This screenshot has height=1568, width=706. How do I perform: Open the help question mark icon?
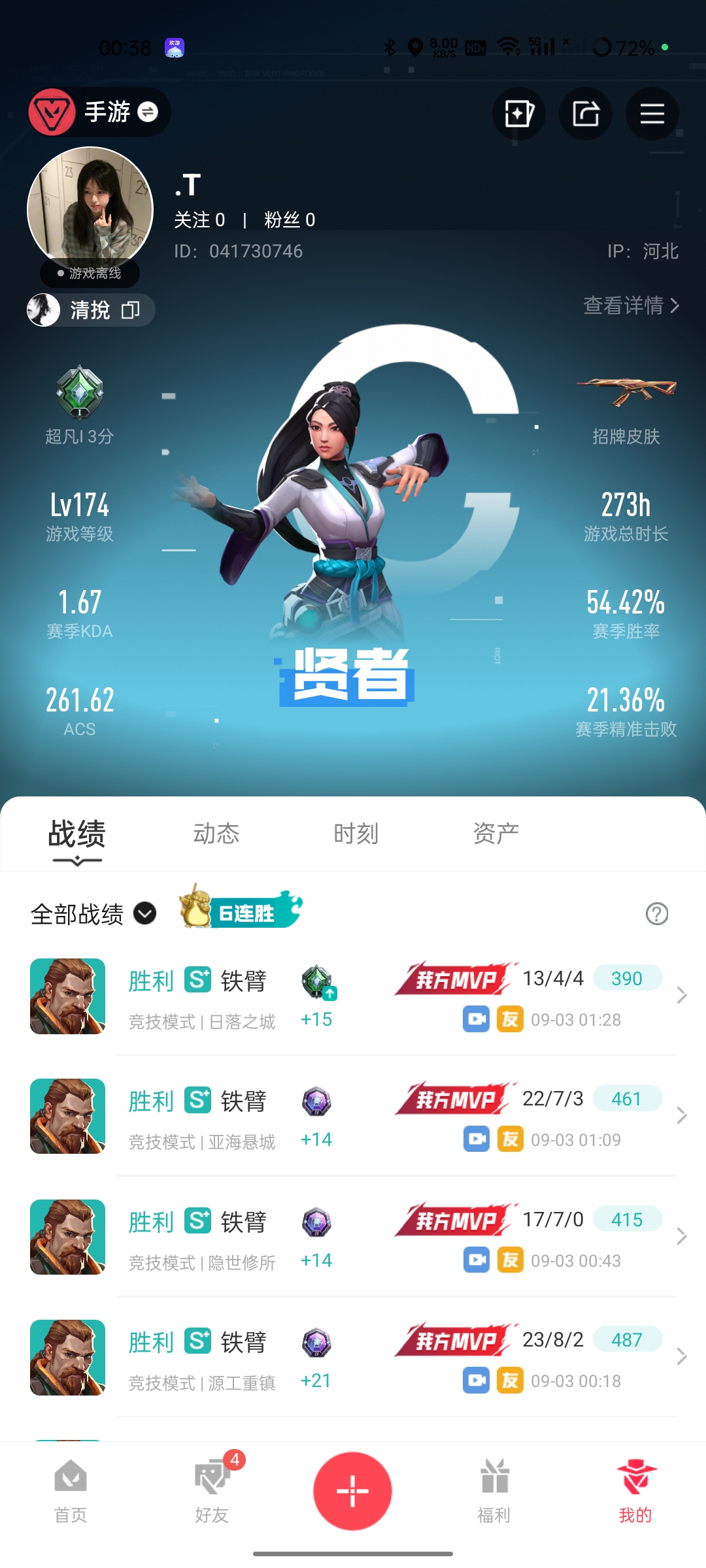(x=657, y=913)
